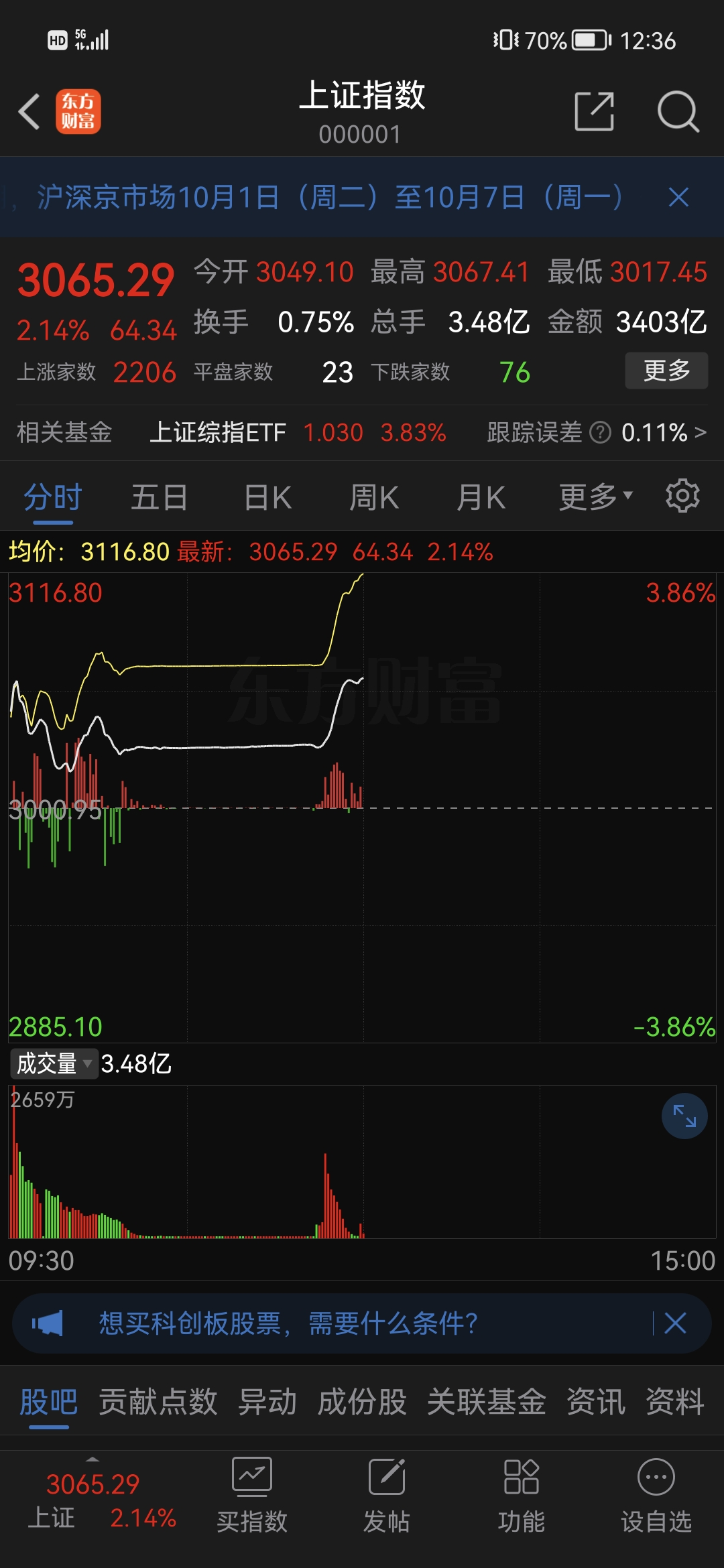Share the 上证指数 page

click(x=595, y=111)
